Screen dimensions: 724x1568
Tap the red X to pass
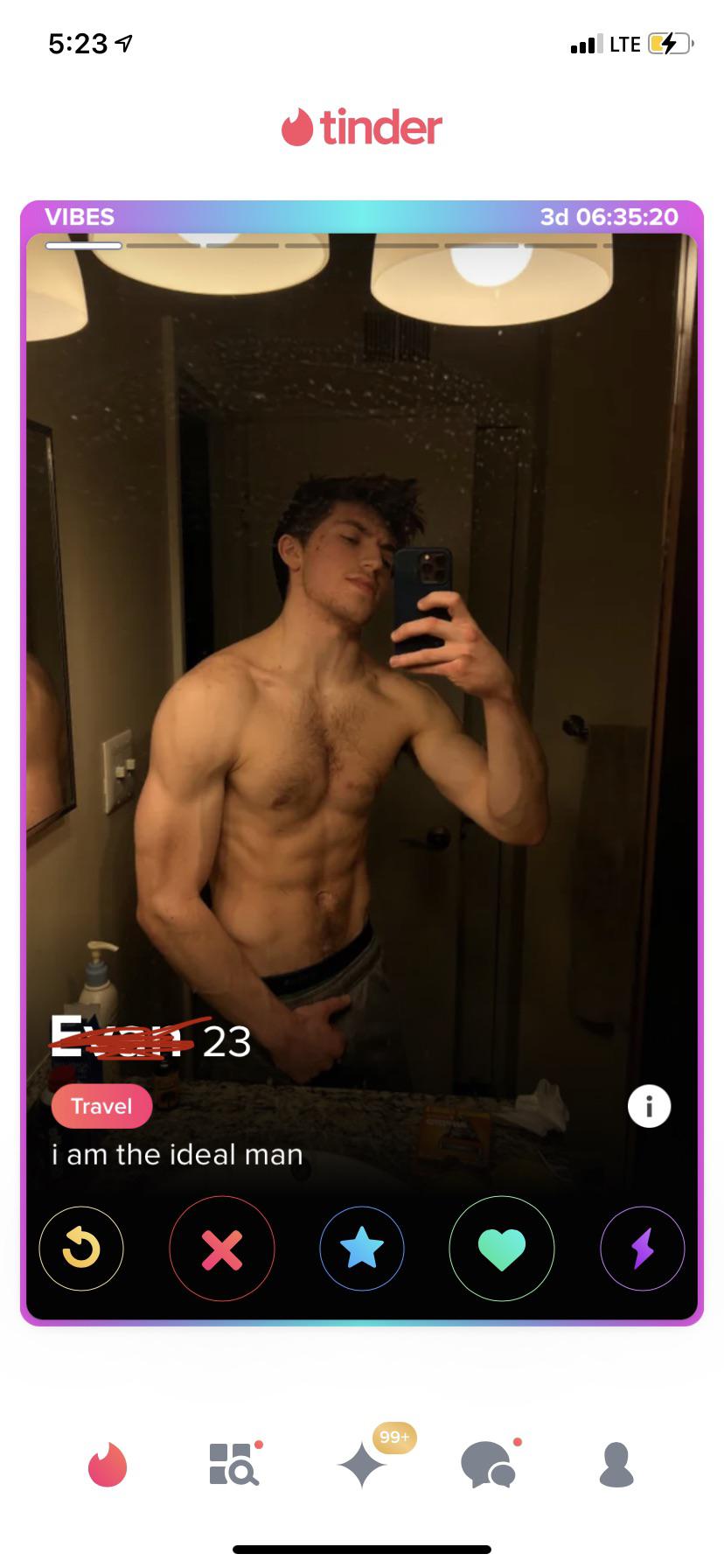222,1248
